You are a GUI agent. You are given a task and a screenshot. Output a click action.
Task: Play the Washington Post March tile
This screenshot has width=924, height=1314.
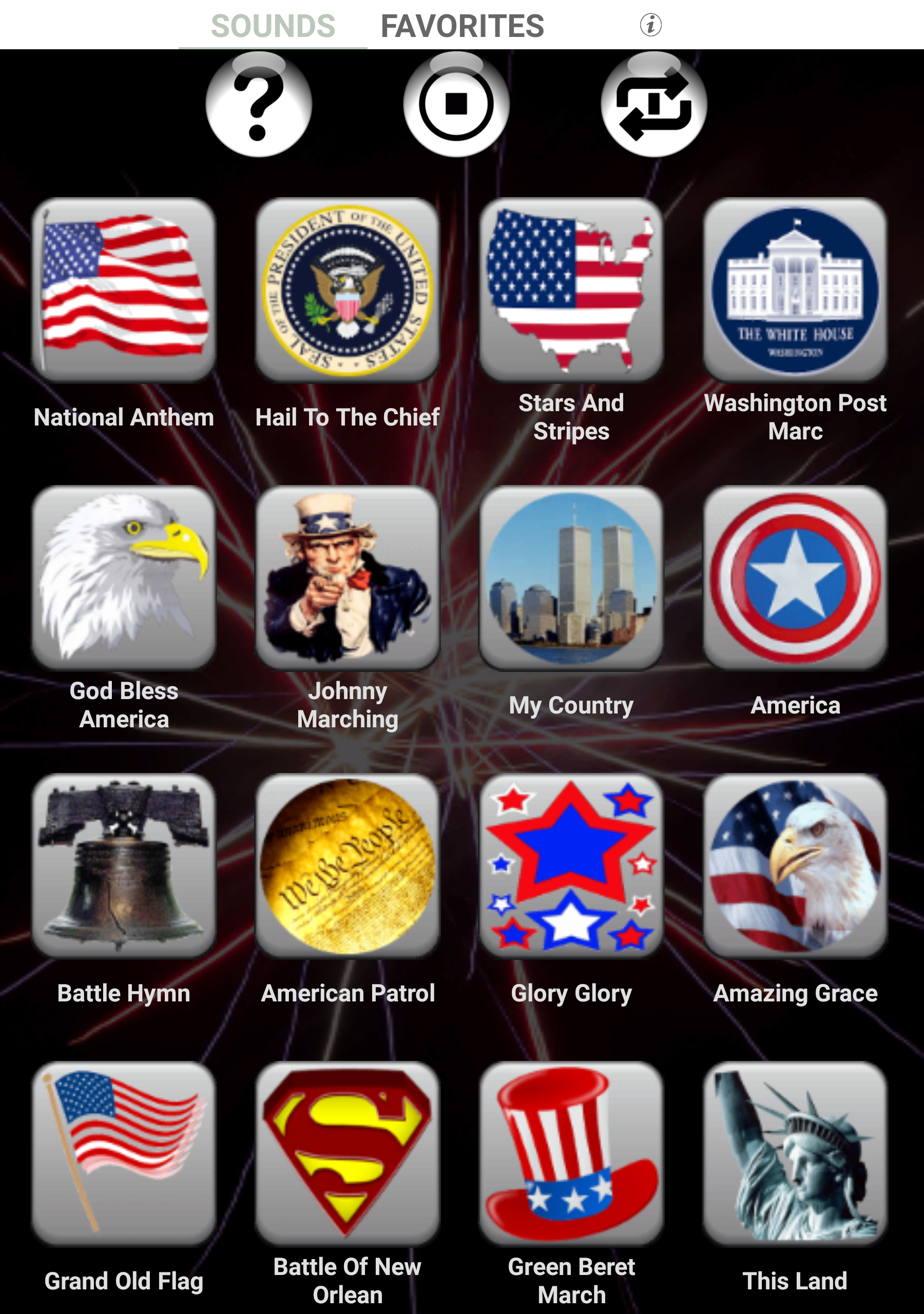pyautogui.click(x=795, y=289)
